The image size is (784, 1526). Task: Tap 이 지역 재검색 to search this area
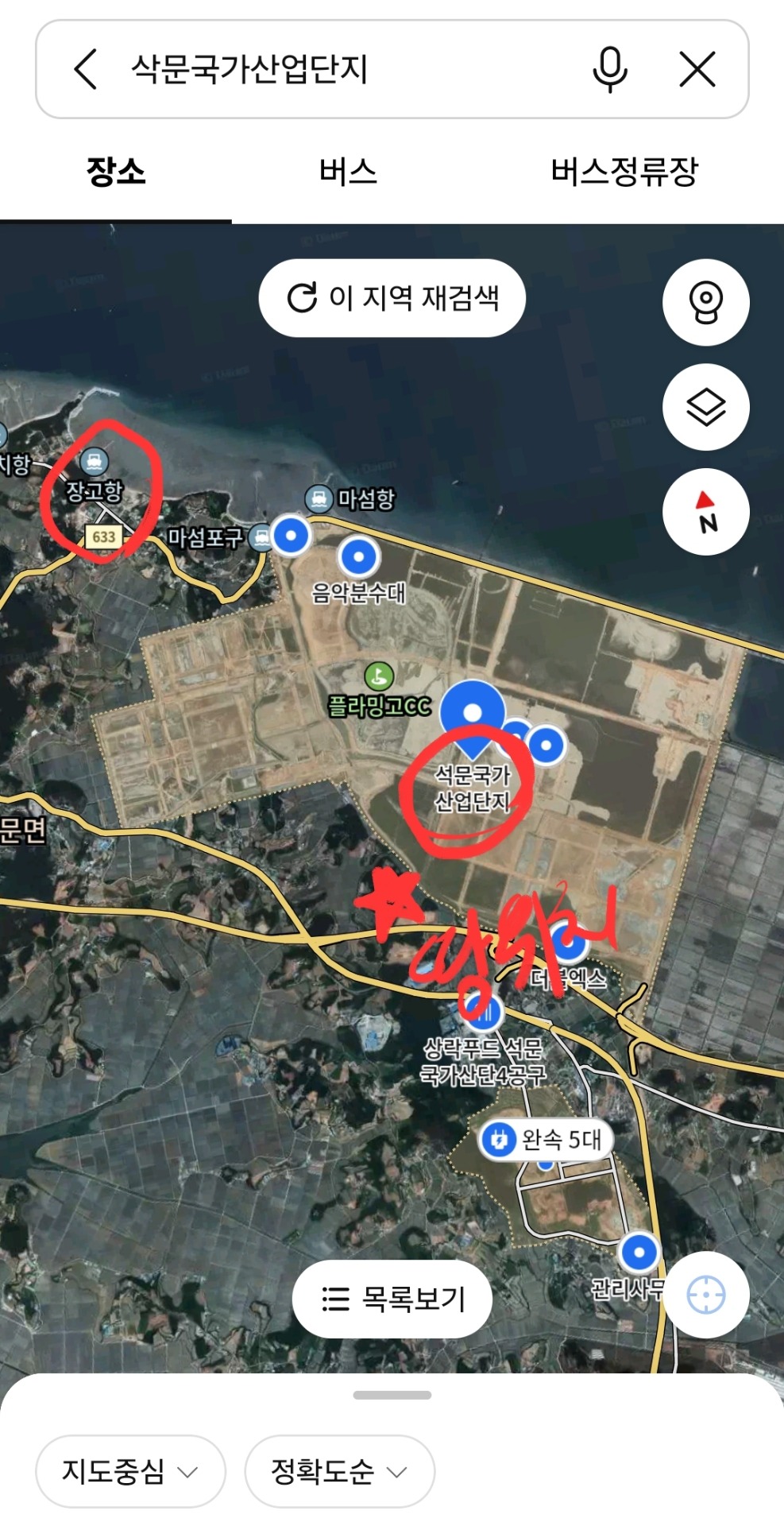pos(392,298)
